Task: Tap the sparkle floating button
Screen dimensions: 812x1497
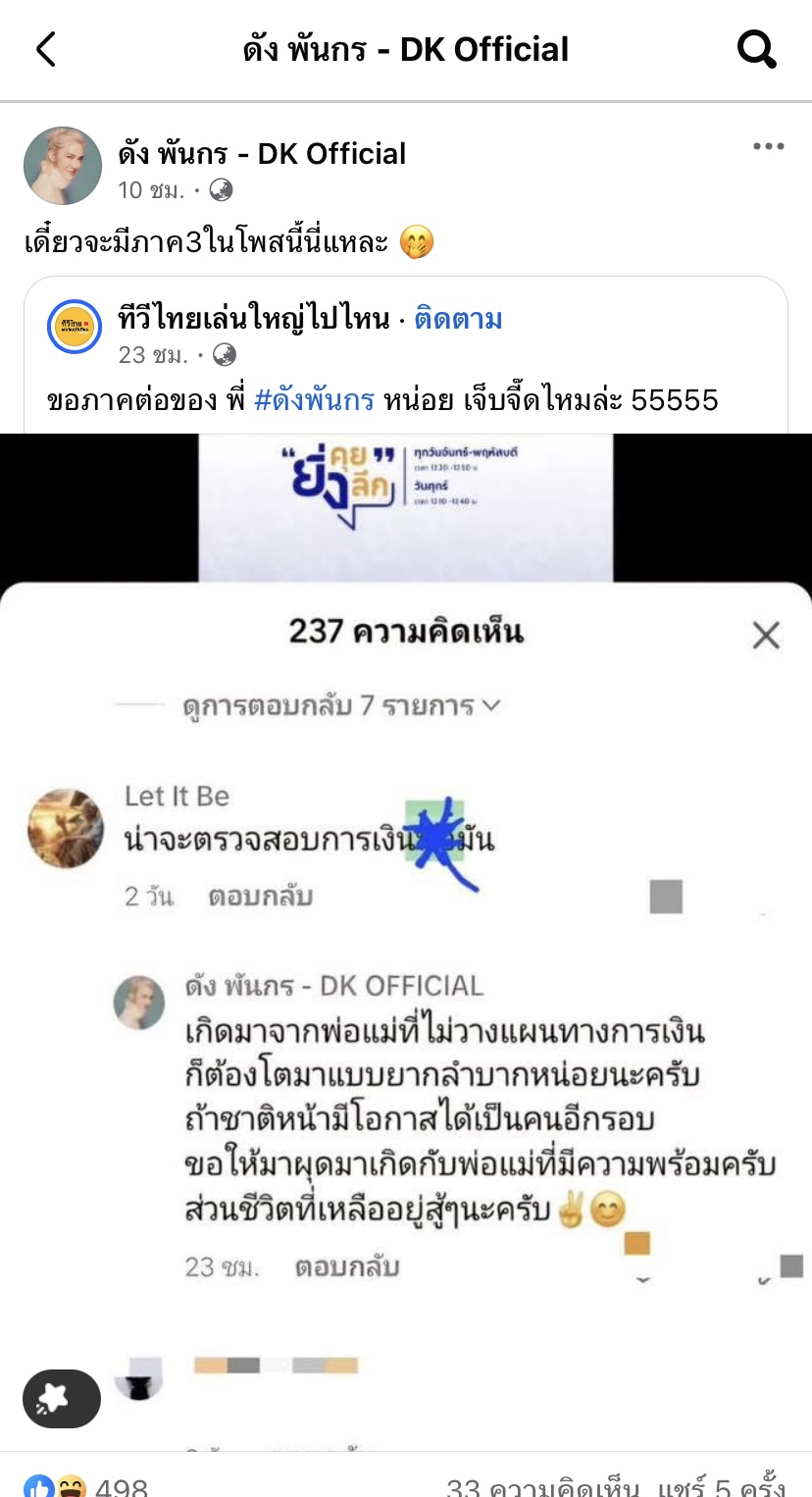Action: (x=61, y=1398)
